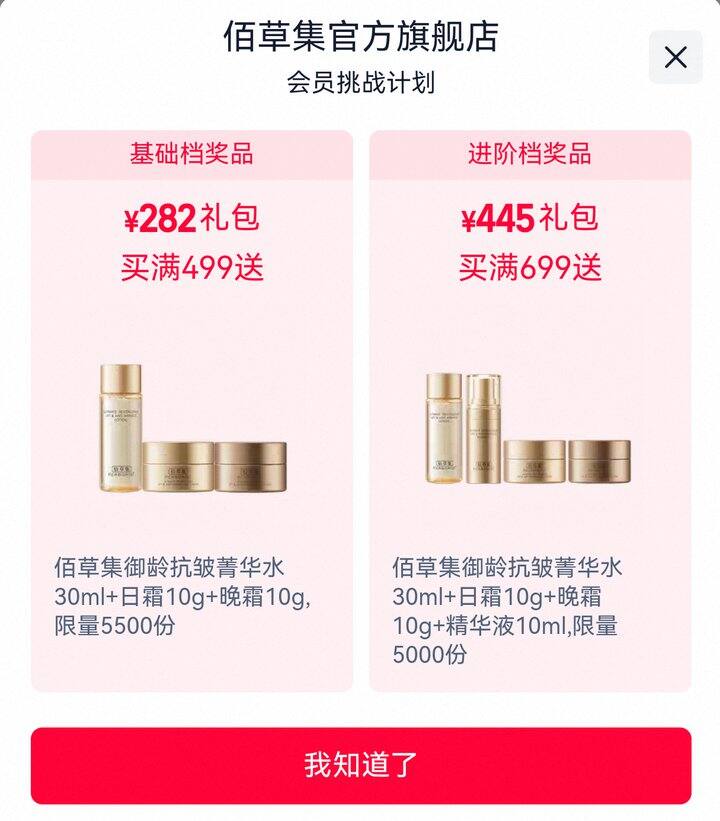
Task: Open the ¥445 advanced tier gift card
Action: [x=530, y=410]
